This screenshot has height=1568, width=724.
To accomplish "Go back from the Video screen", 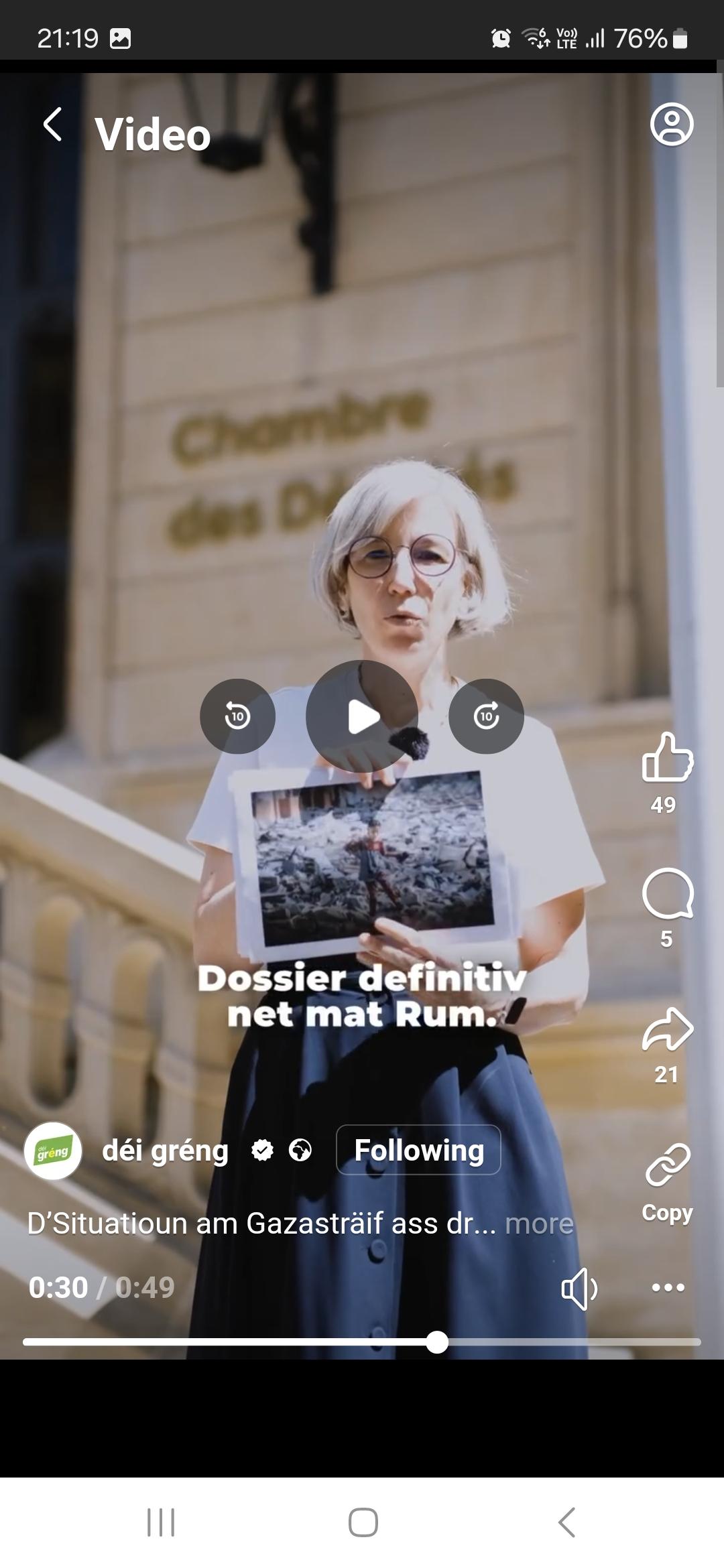I will 52,125.
